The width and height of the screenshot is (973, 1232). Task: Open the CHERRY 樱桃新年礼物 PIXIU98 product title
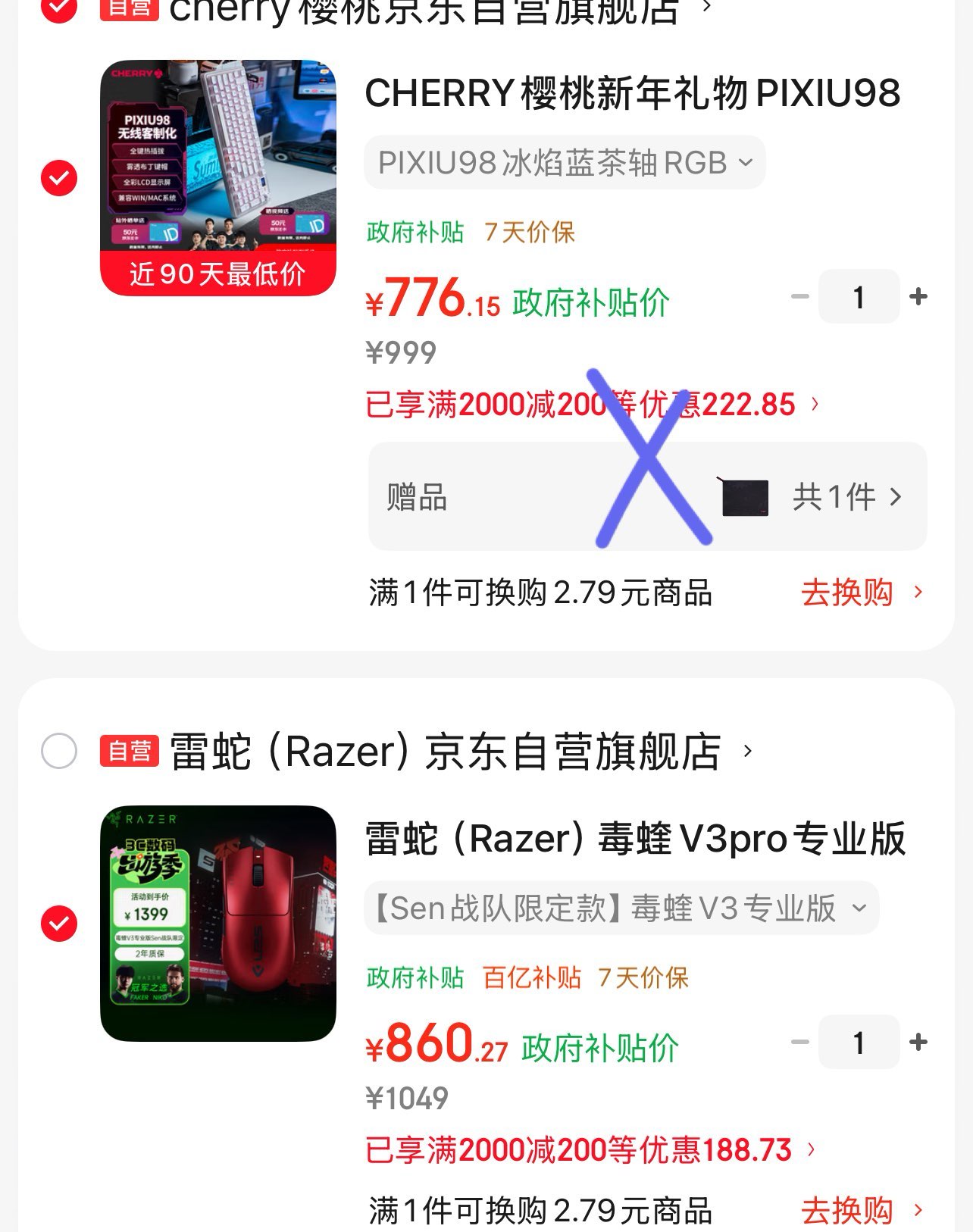pyautogui.click(x=632, y=94)
